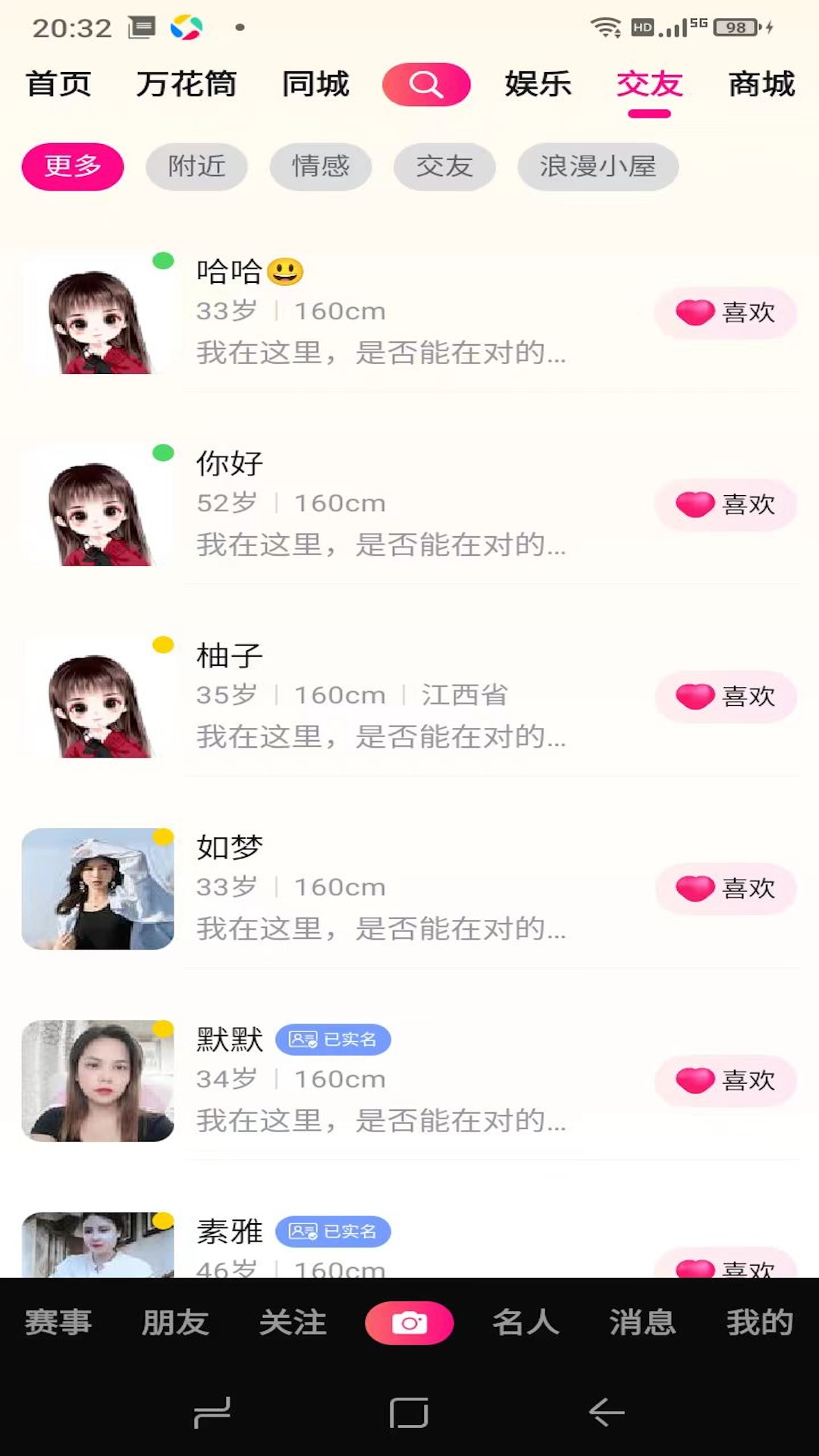This screenshot has height=1456, width=819.
Task: Open the search button in top bar
Action: click(x=426, y=84)
